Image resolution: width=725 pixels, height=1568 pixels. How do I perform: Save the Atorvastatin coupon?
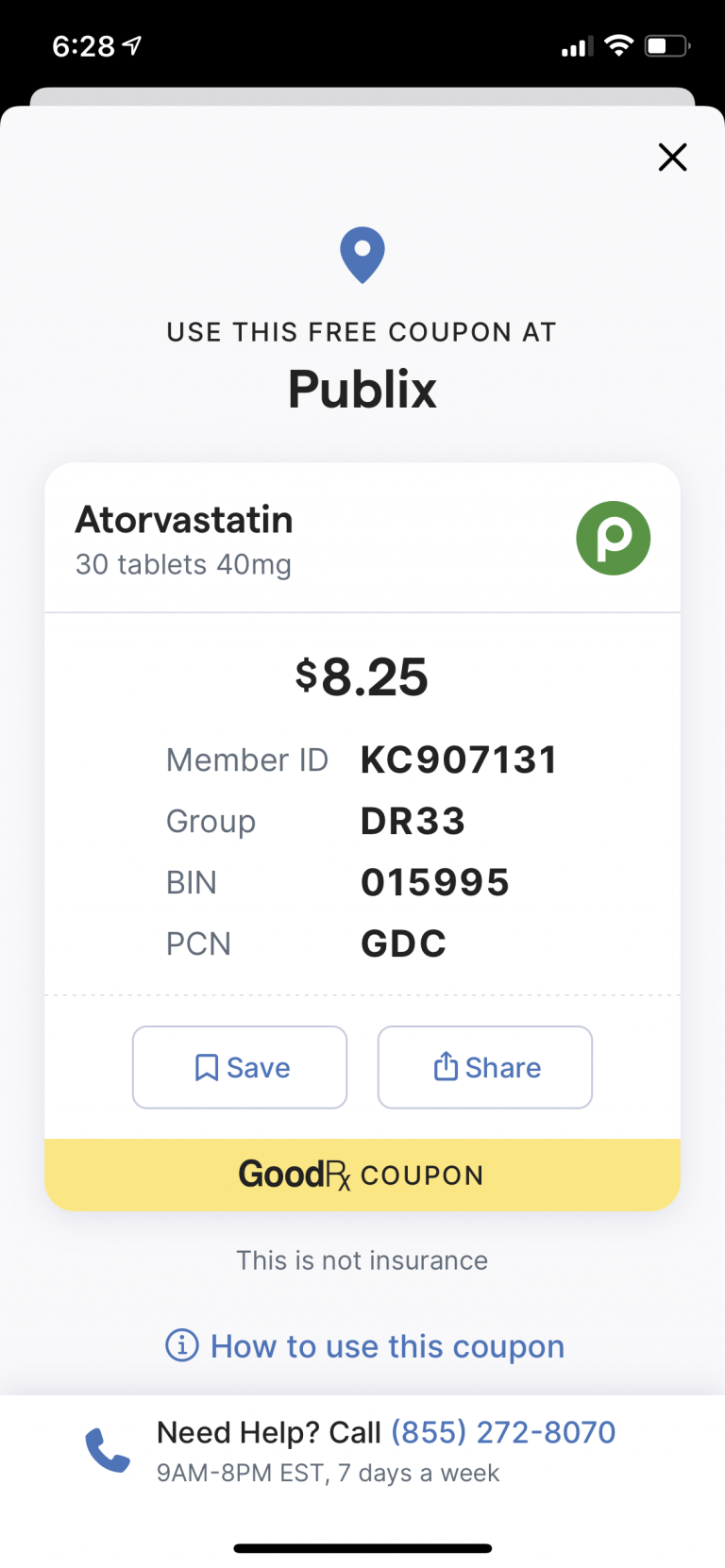(x=239, y=1067)
